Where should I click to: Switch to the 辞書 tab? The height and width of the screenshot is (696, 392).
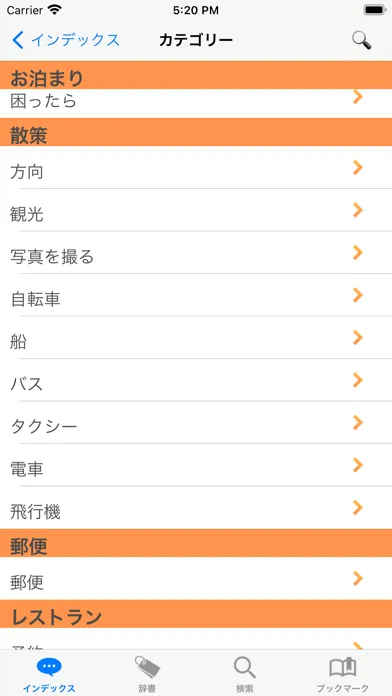pyautogui.click(x=147, y=674)
